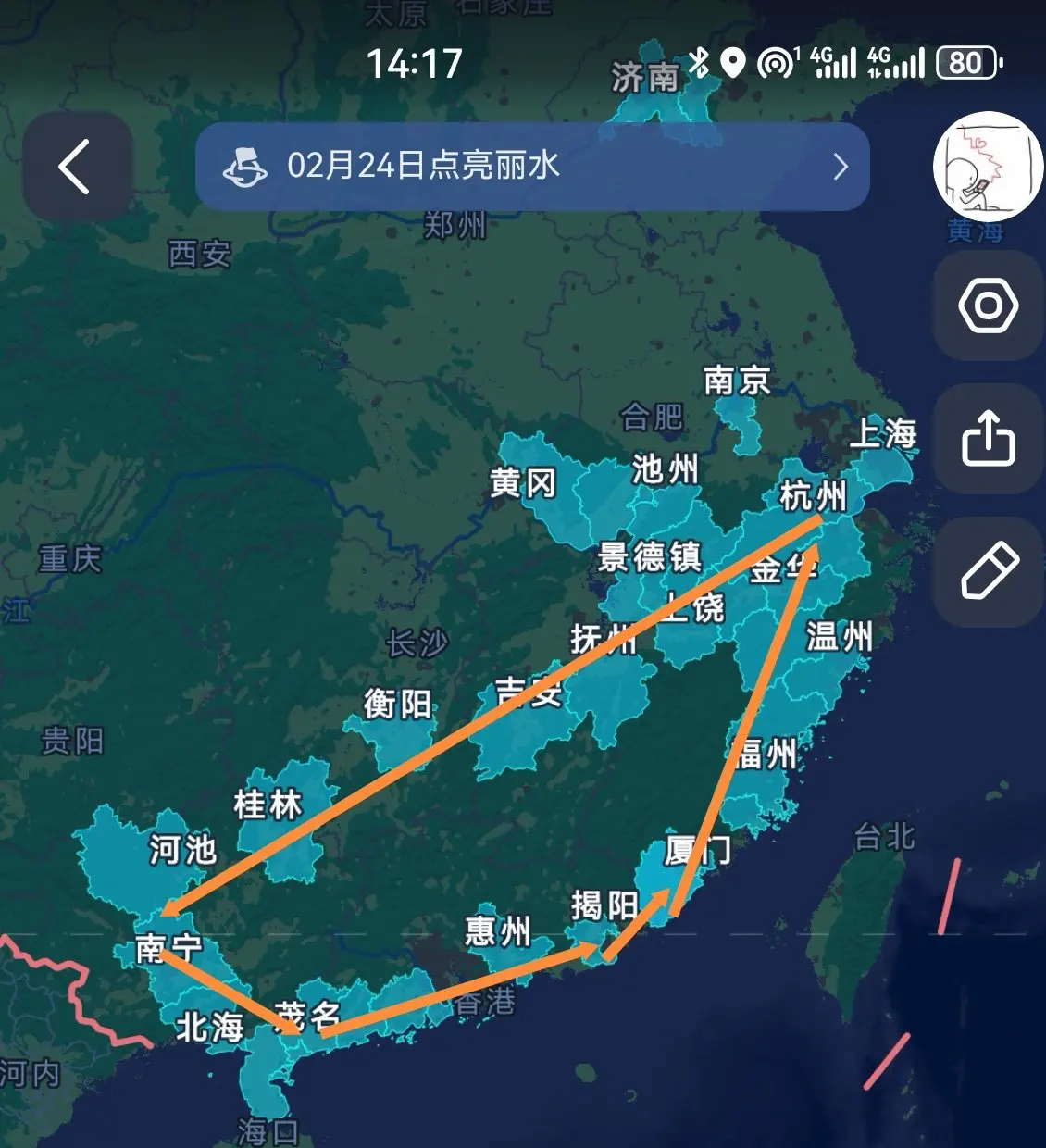Tap the pencil edit button

point(989,572)
